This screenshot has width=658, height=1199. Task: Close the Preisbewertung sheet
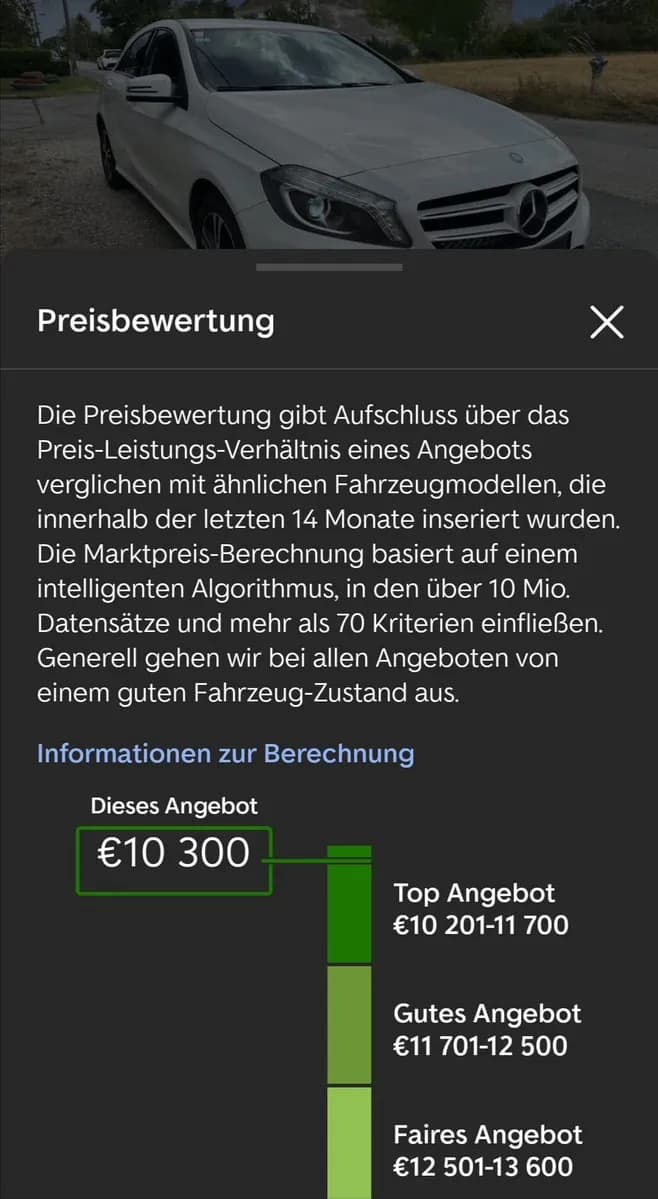click(607, 322)
